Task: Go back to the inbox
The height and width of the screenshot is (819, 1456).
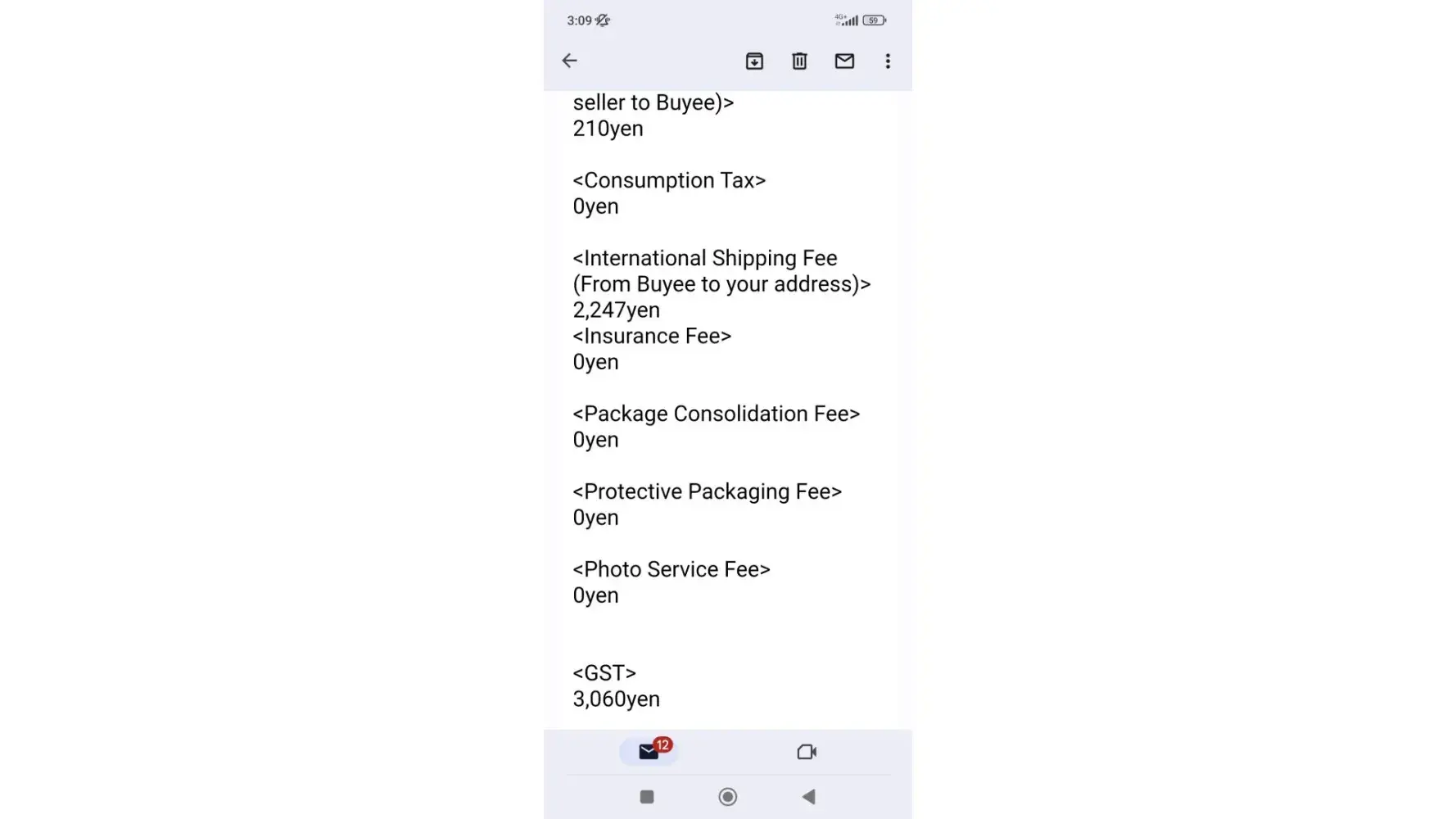Action: (570, 61)
